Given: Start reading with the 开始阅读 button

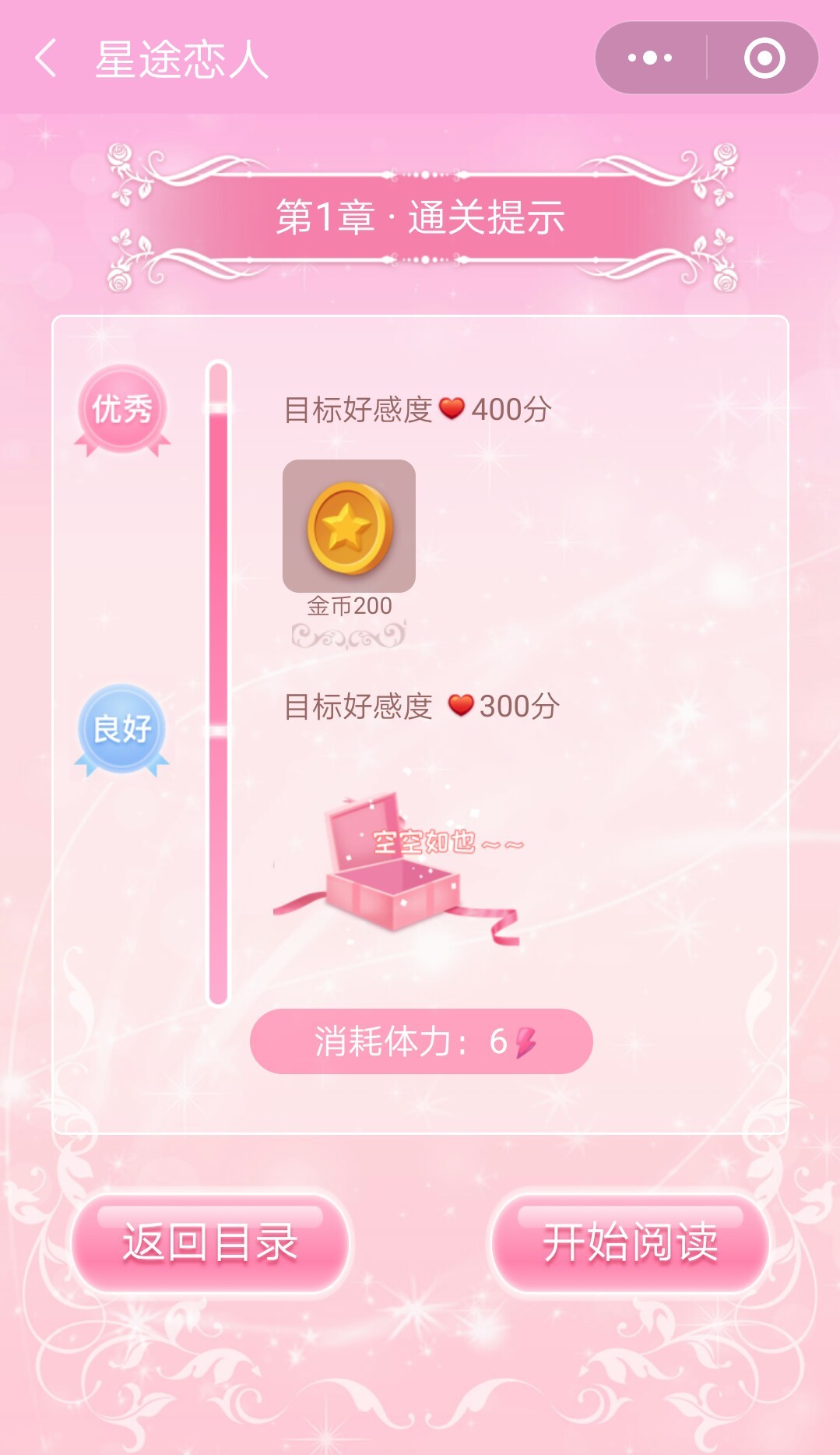Looking at the screenshot, I should click(x=630, y=1242).
